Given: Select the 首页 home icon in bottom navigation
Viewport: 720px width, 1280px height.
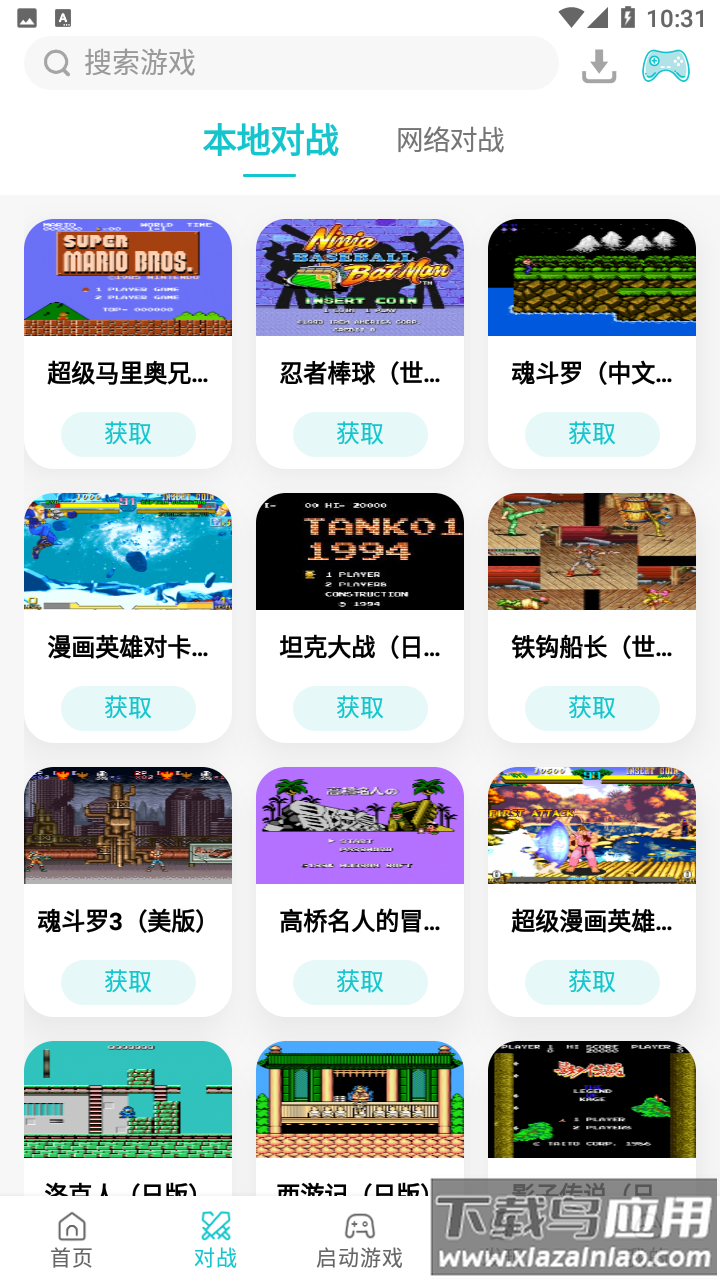Looking at the screenshot, I should click(x=72, y=1226).
